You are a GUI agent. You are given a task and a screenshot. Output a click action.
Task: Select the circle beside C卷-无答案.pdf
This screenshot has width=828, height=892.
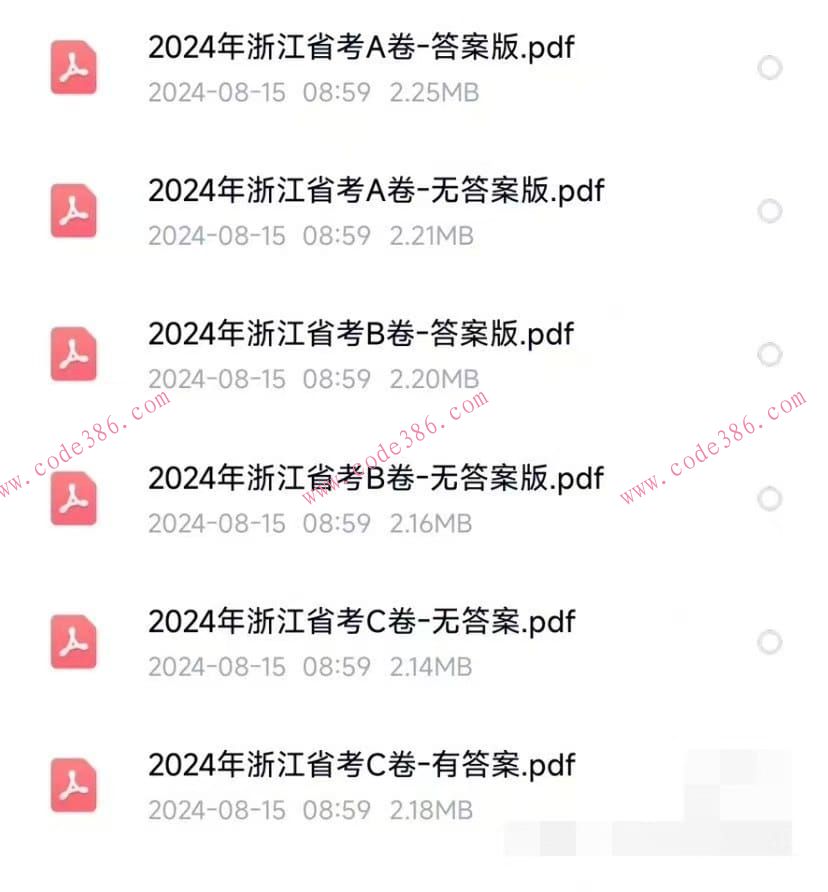[x=770, y=641]
